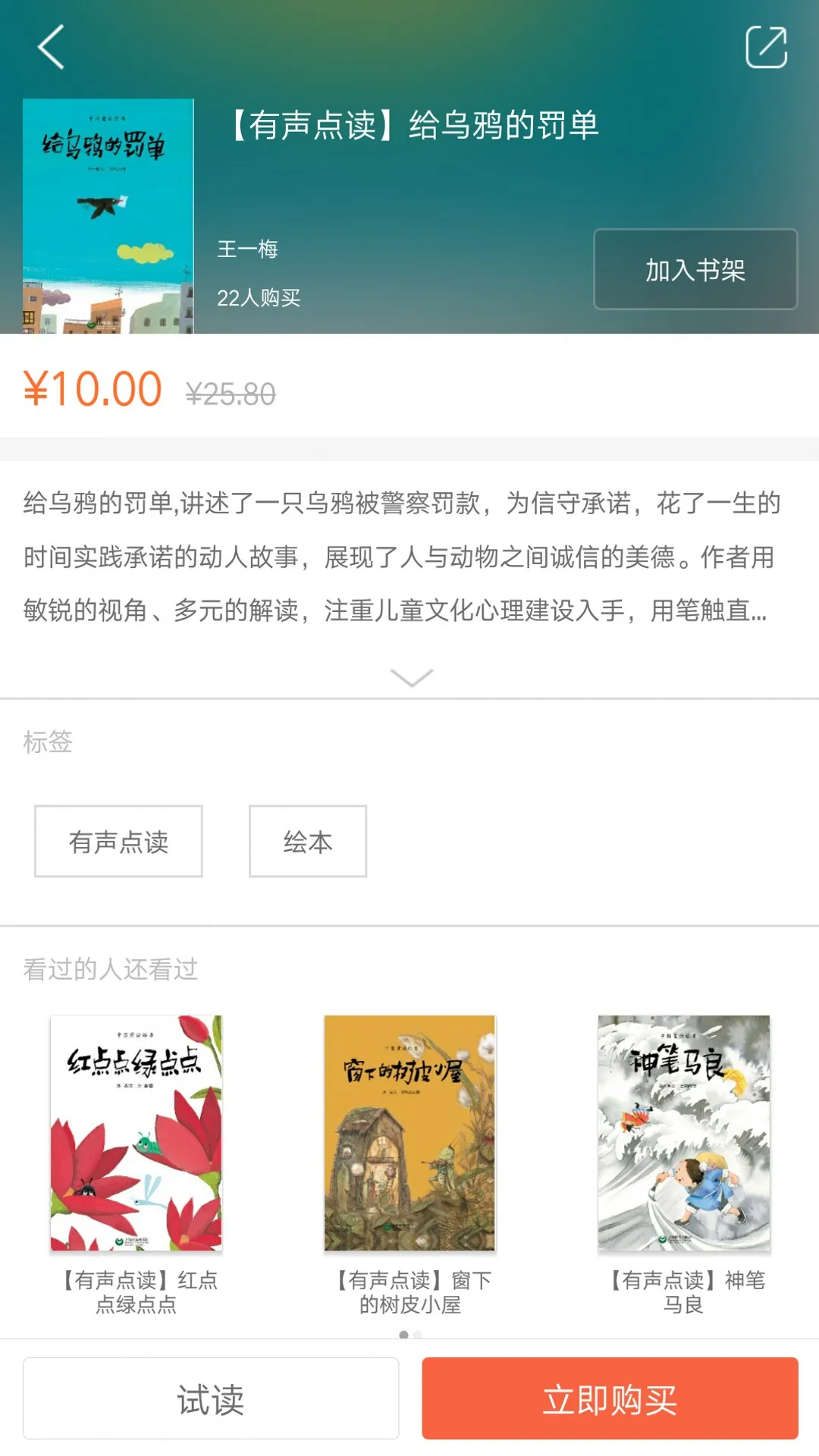Open the book 红点点绿点点

[x=136, y=1133]
